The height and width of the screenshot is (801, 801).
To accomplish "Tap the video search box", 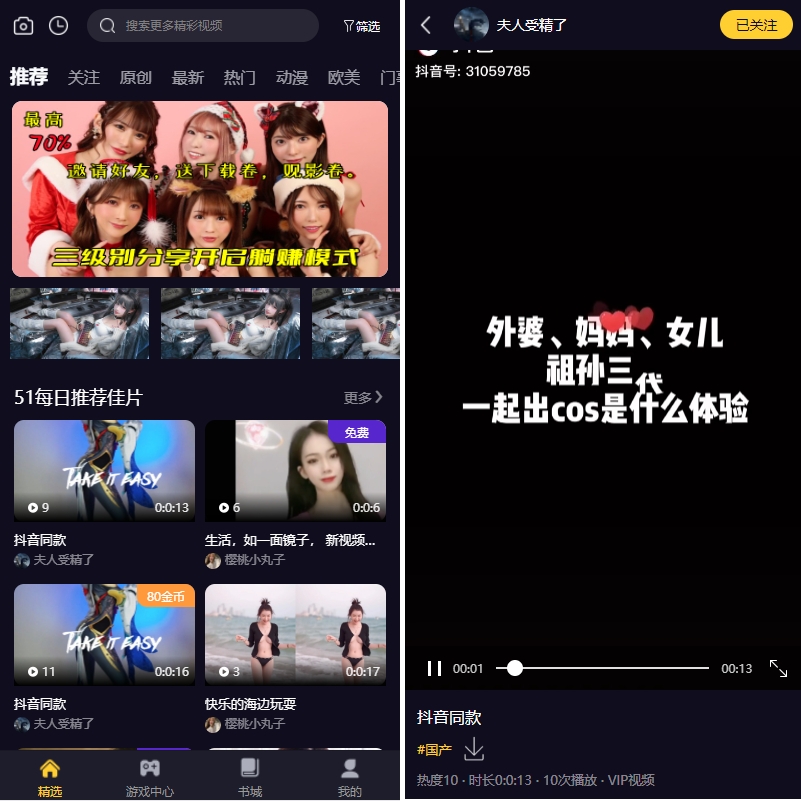I will 203,26.
